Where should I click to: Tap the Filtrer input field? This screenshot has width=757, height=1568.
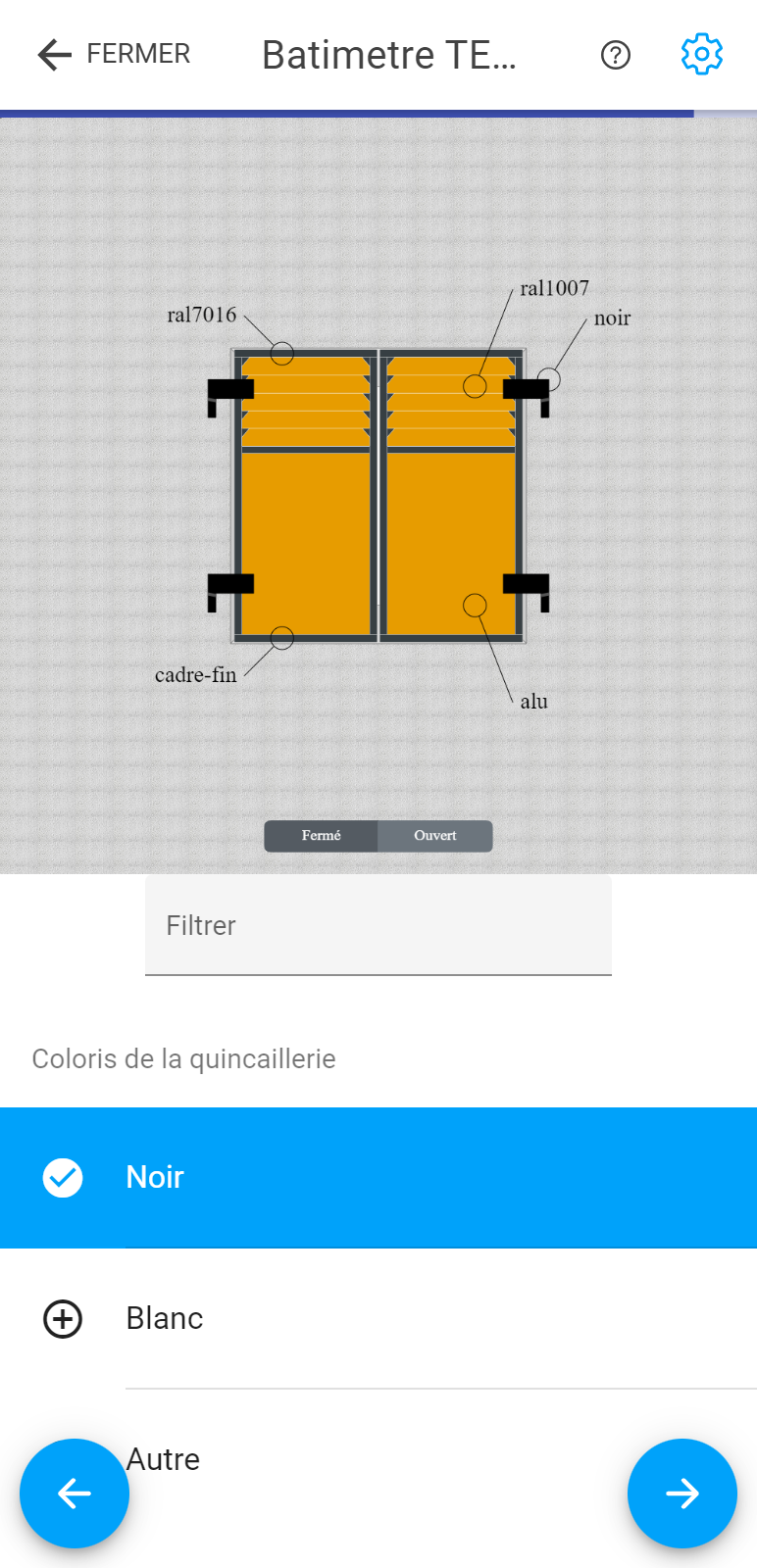[x=378, y=925]
